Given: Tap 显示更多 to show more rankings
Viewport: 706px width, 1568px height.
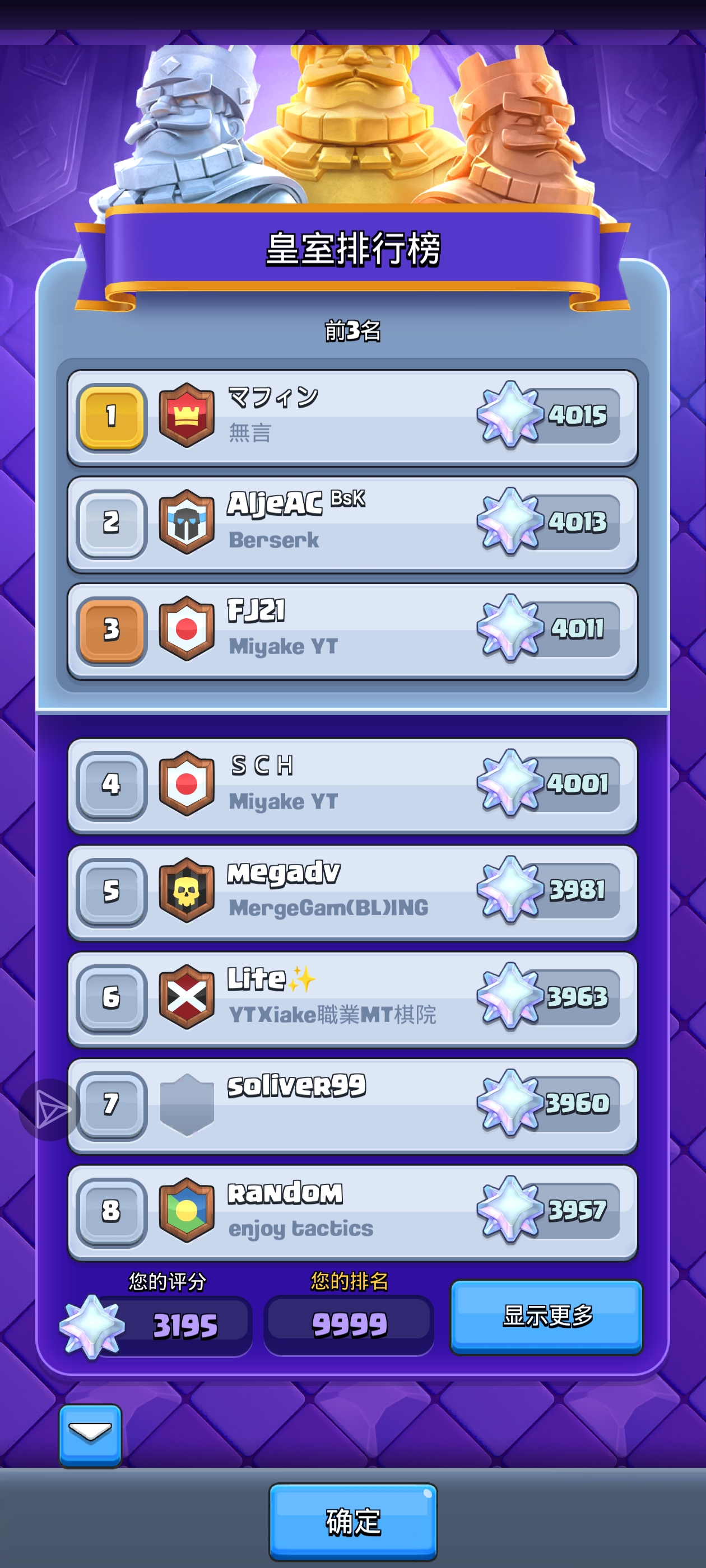Looking at the screenshot, I should [546, 1316].
